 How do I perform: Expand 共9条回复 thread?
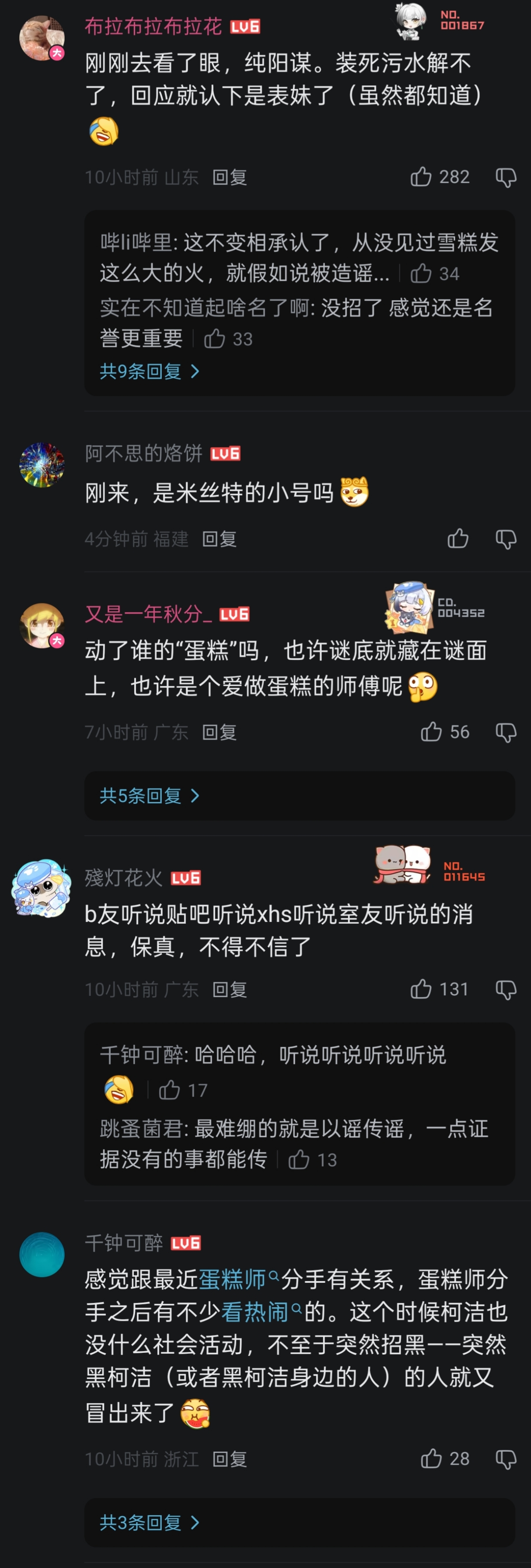pyautogui.click(x=150, y=371)
